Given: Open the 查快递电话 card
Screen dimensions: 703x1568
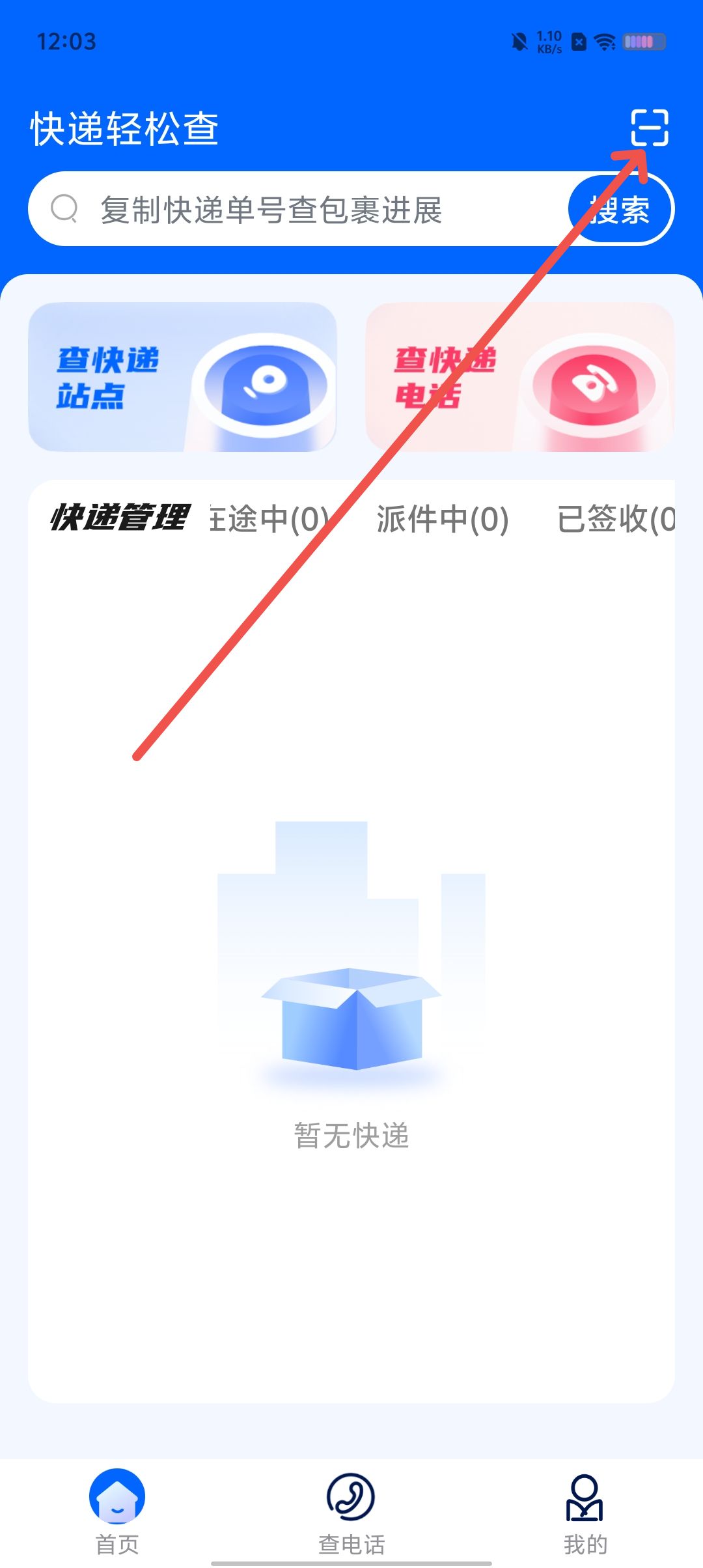Looking at the screenshot, I should [x=519, y=377].
